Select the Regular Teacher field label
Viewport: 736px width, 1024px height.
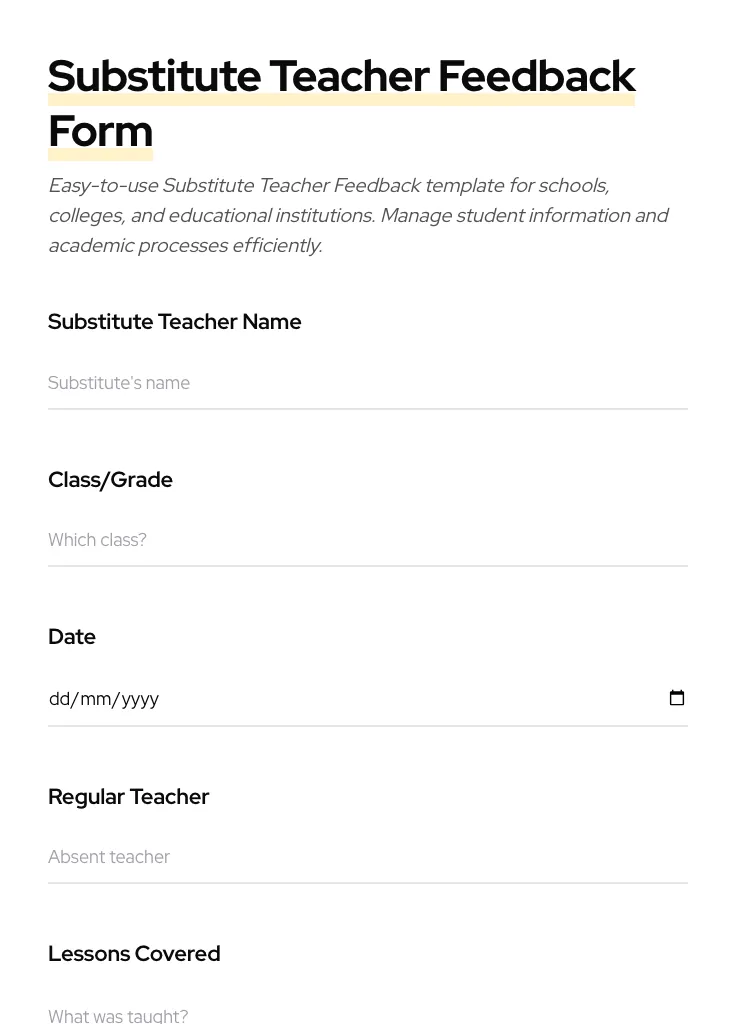[x=128, y=797]
